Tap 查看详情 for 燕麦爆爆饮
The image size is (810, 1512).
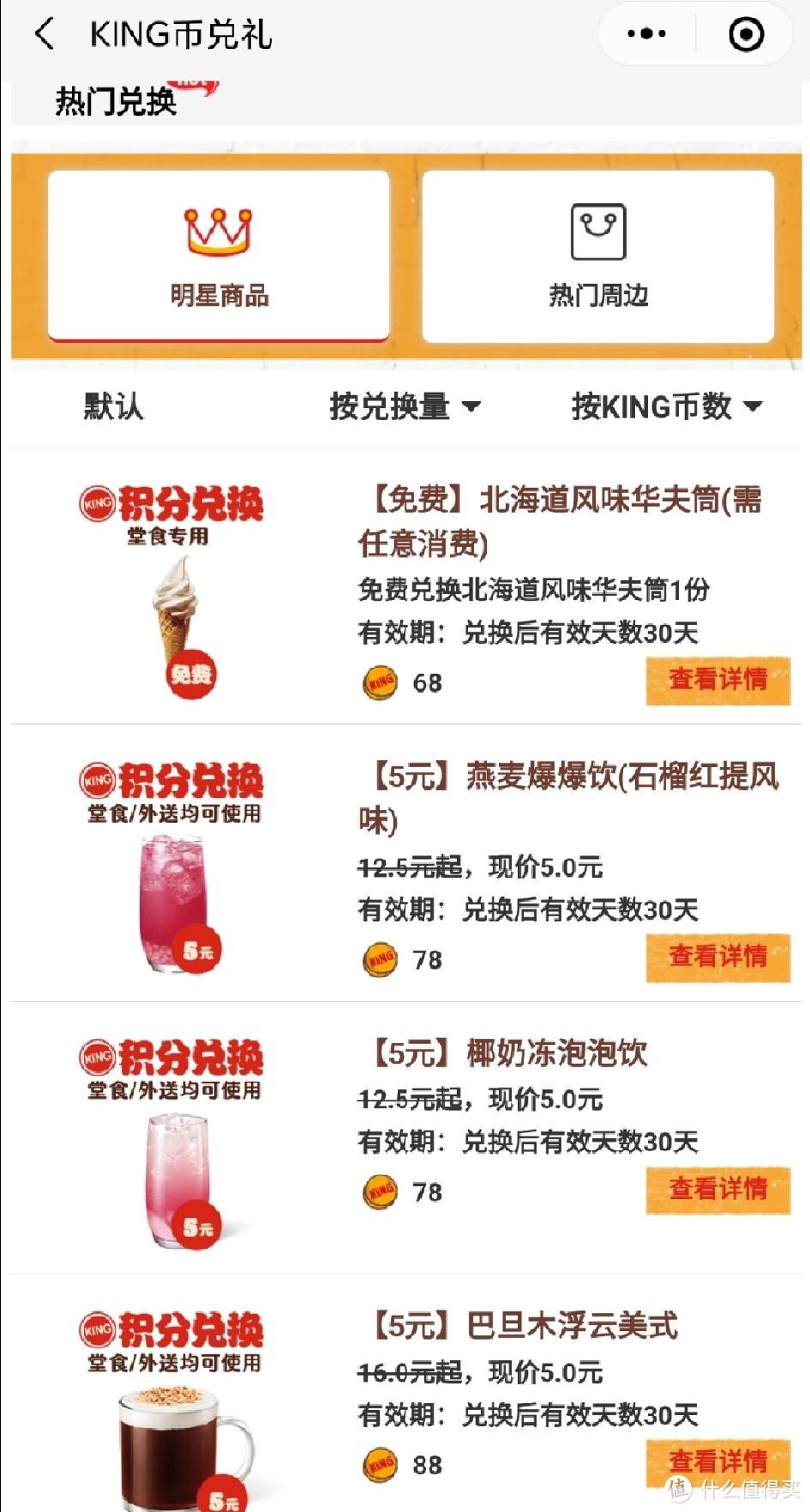click(717, 957)
